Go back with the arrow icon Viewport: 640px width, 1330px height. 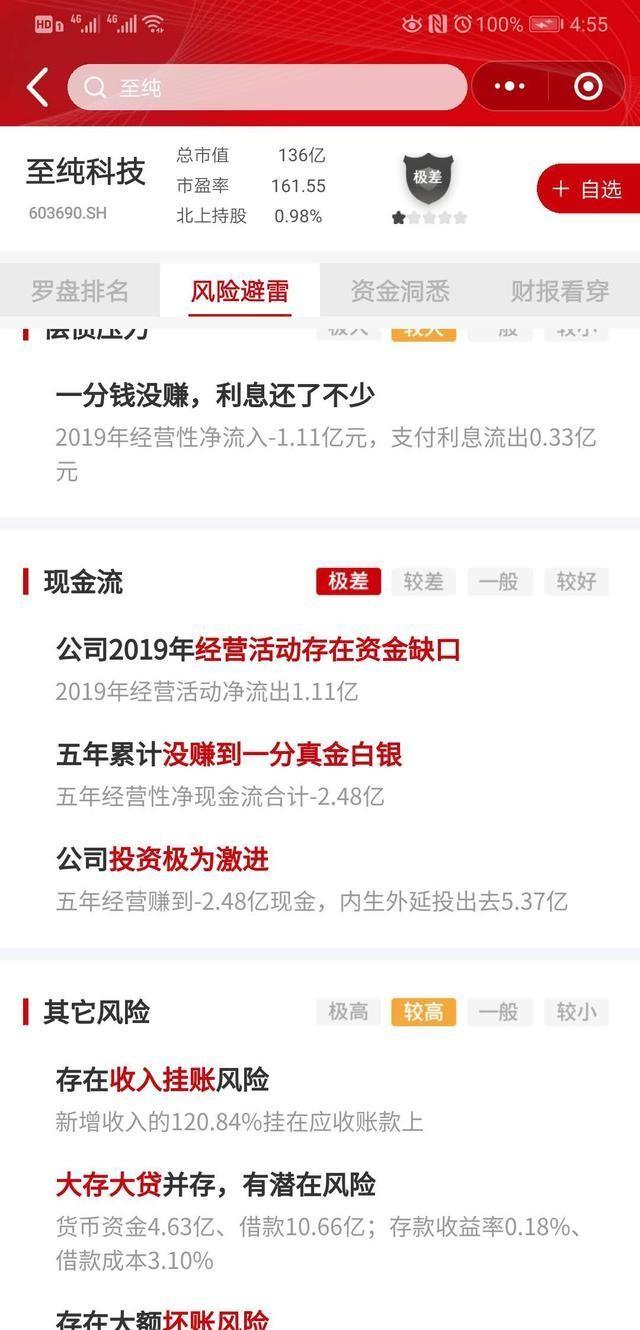point(37,88)
